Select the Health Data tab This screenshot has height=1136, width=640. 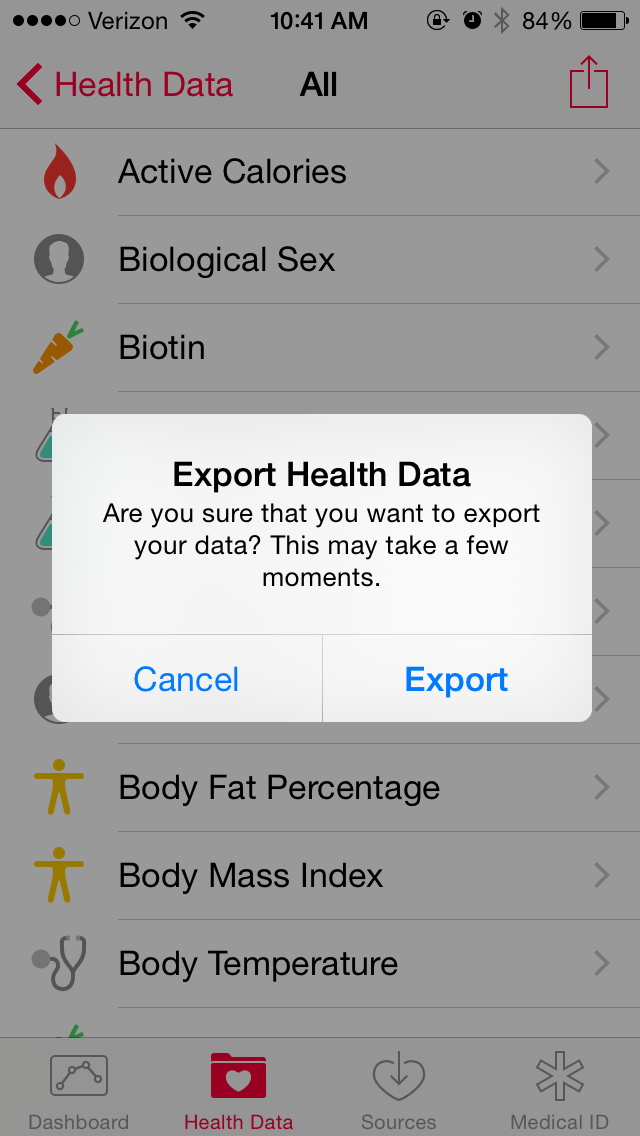(239, 1090)
